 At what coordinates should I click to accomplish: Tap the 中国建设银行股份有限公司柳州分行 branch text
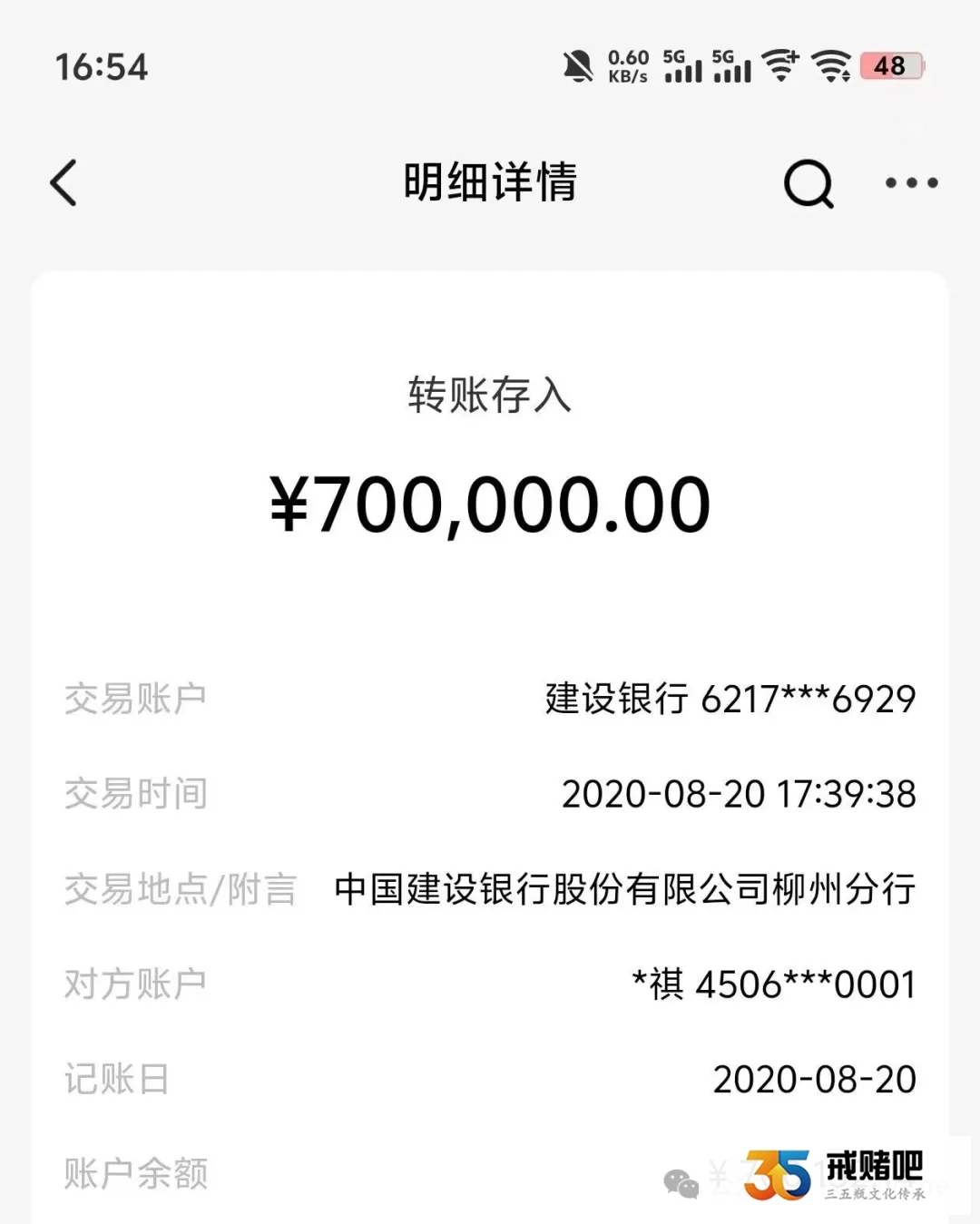coord(626,890)
